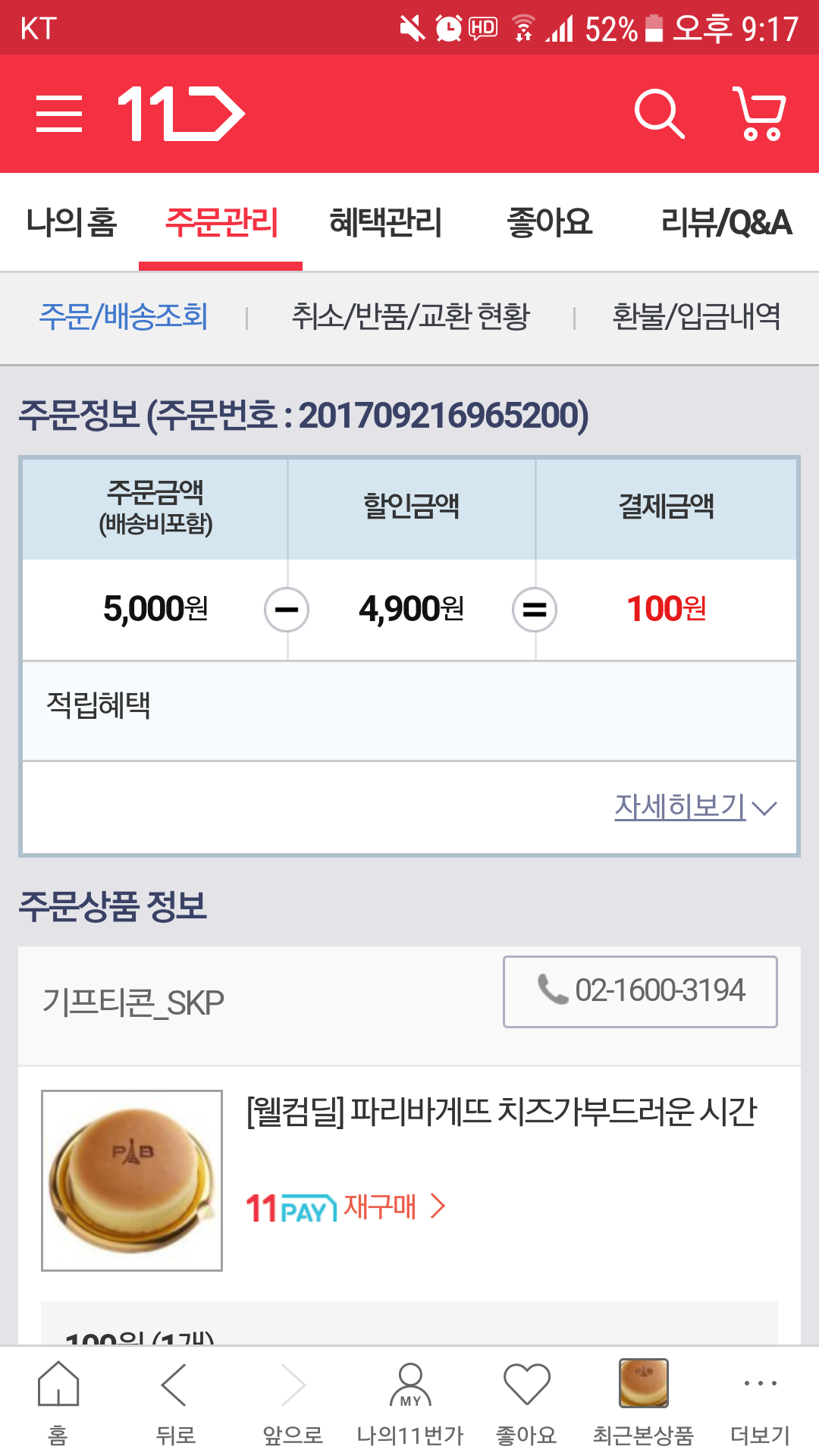Call seller at 02-1600-3194
Viewport: 819px width, 1456px height.
click(x=640, y=991)
